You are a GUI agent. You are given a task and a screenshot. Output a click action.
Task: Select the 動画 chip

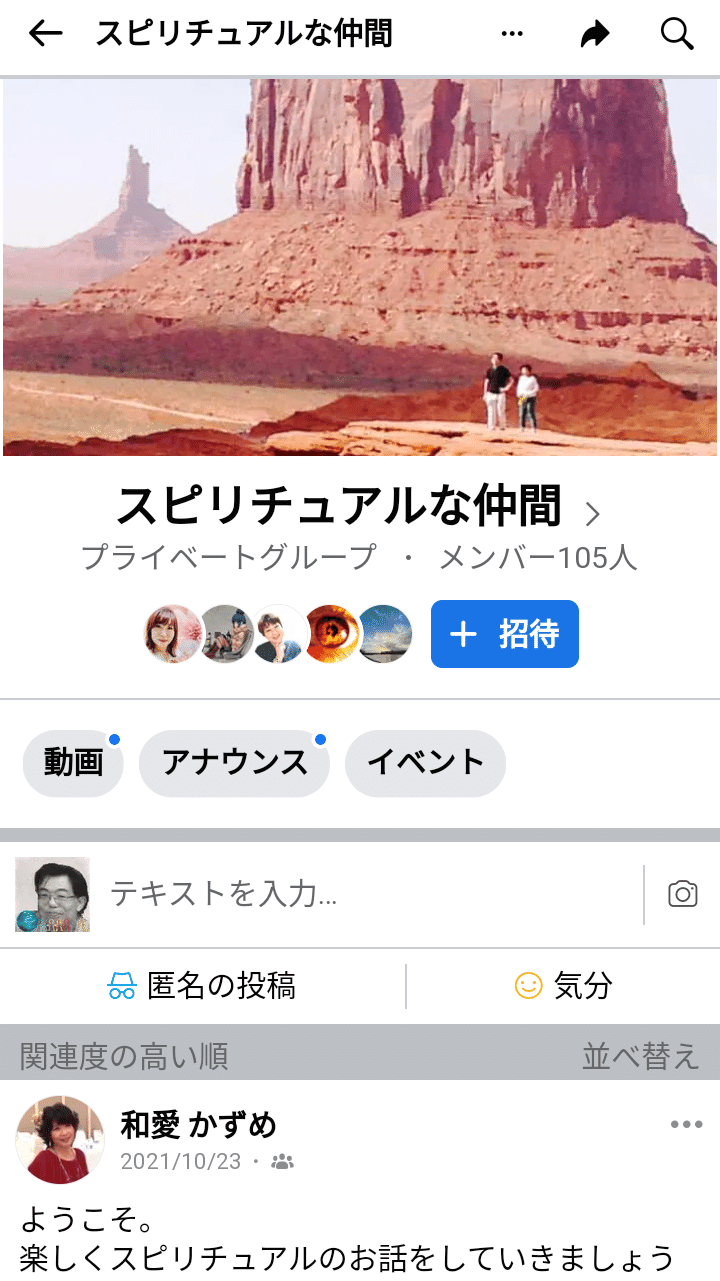[73, 763]
